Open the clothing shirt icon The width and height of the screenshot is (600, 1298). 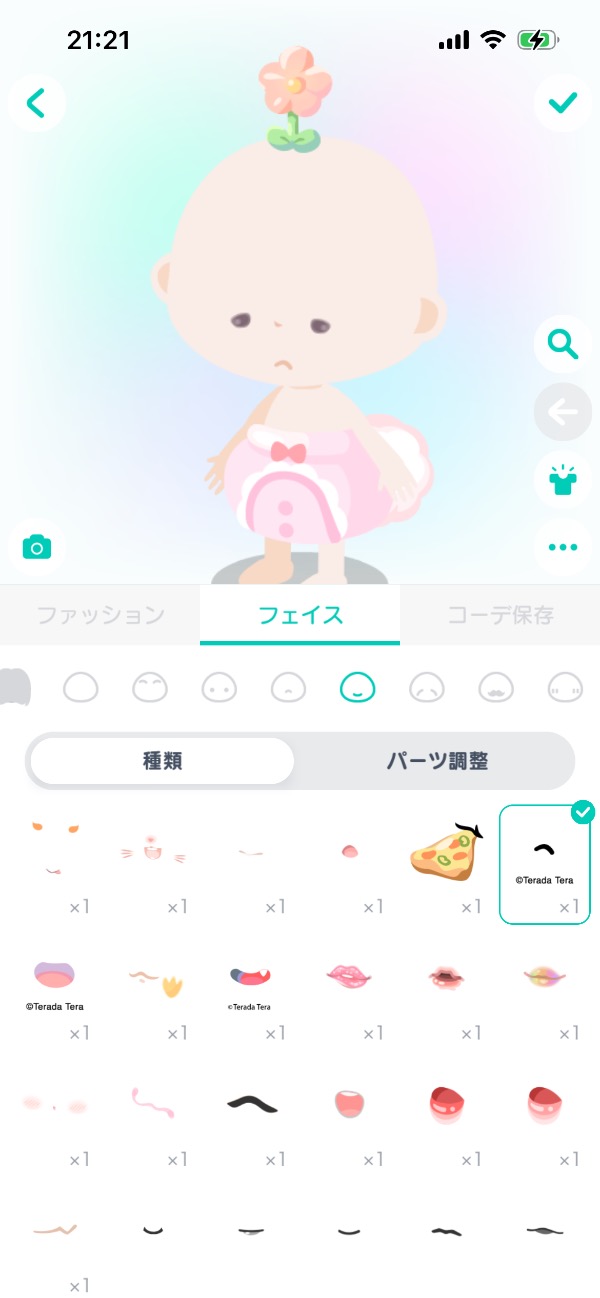point(563,480)
